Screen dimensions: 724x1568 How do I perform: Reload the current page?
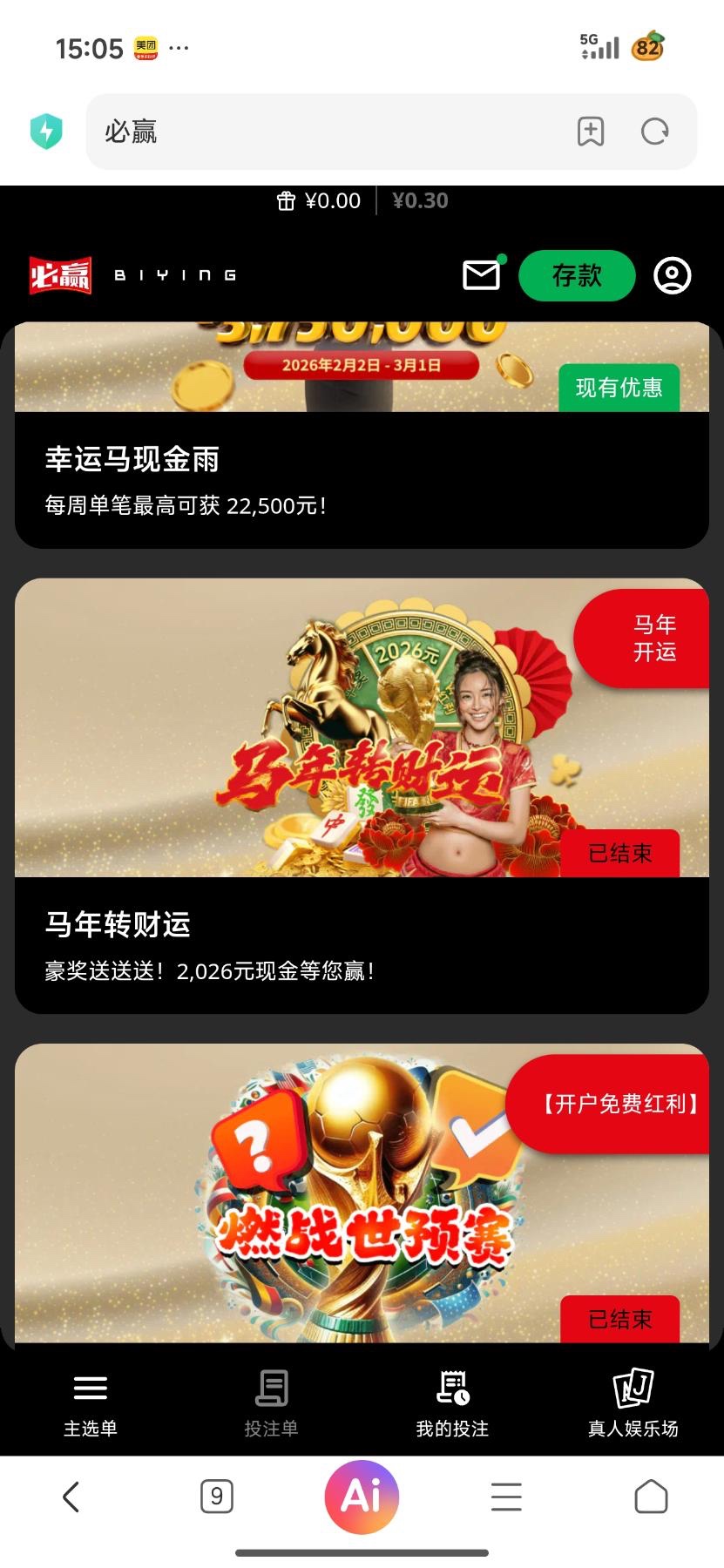click(x=654, y=132)
